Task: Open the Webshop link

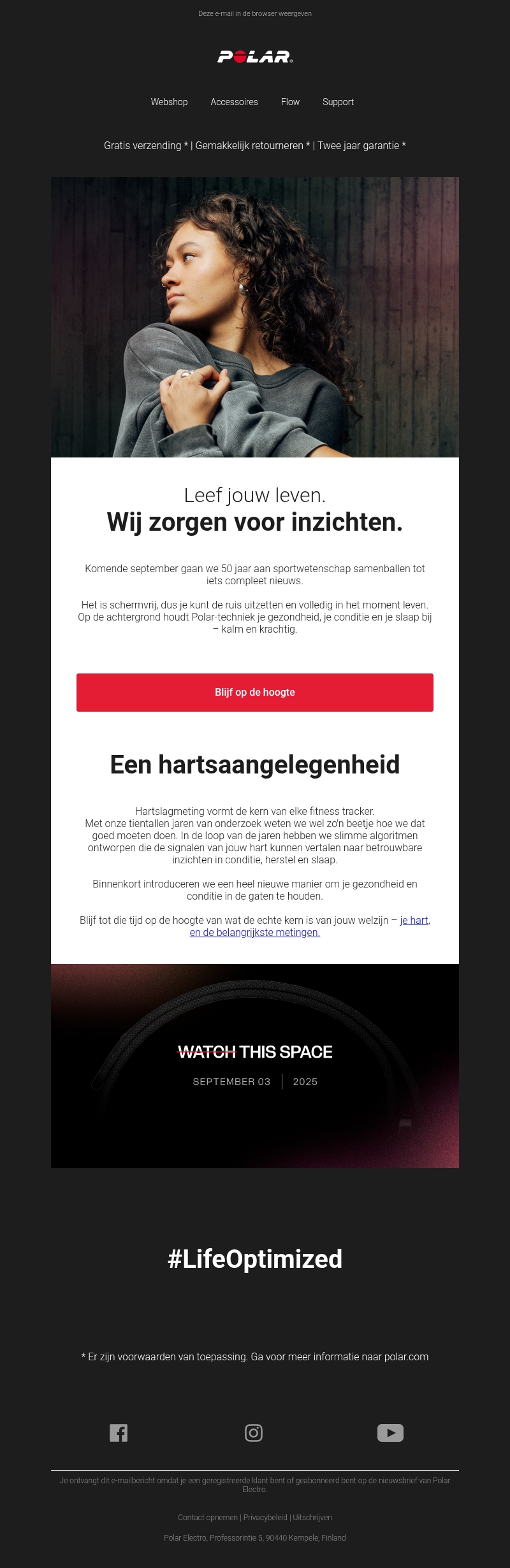Action: pyautogui.click(x=169, y=102)
